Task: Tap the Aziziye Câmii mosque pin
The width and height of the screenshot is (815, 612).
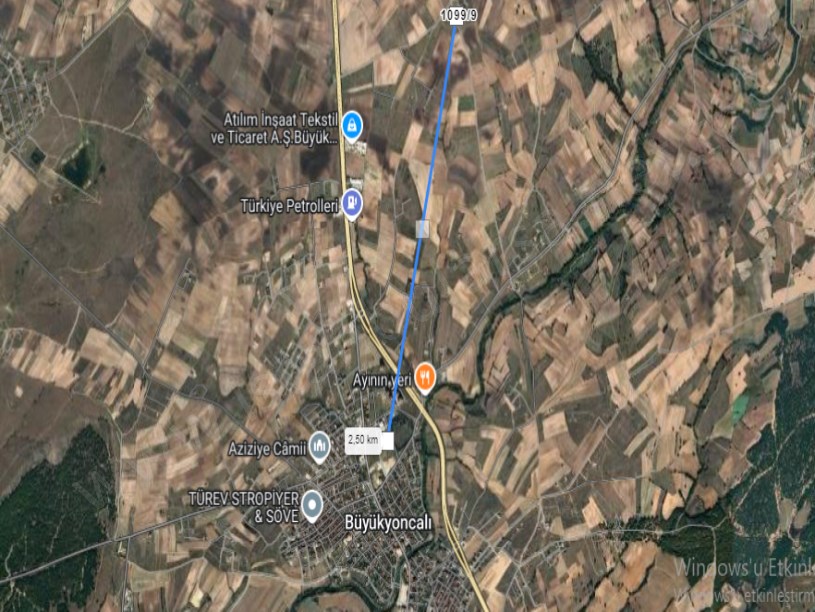Action: (x=320, y=443)
